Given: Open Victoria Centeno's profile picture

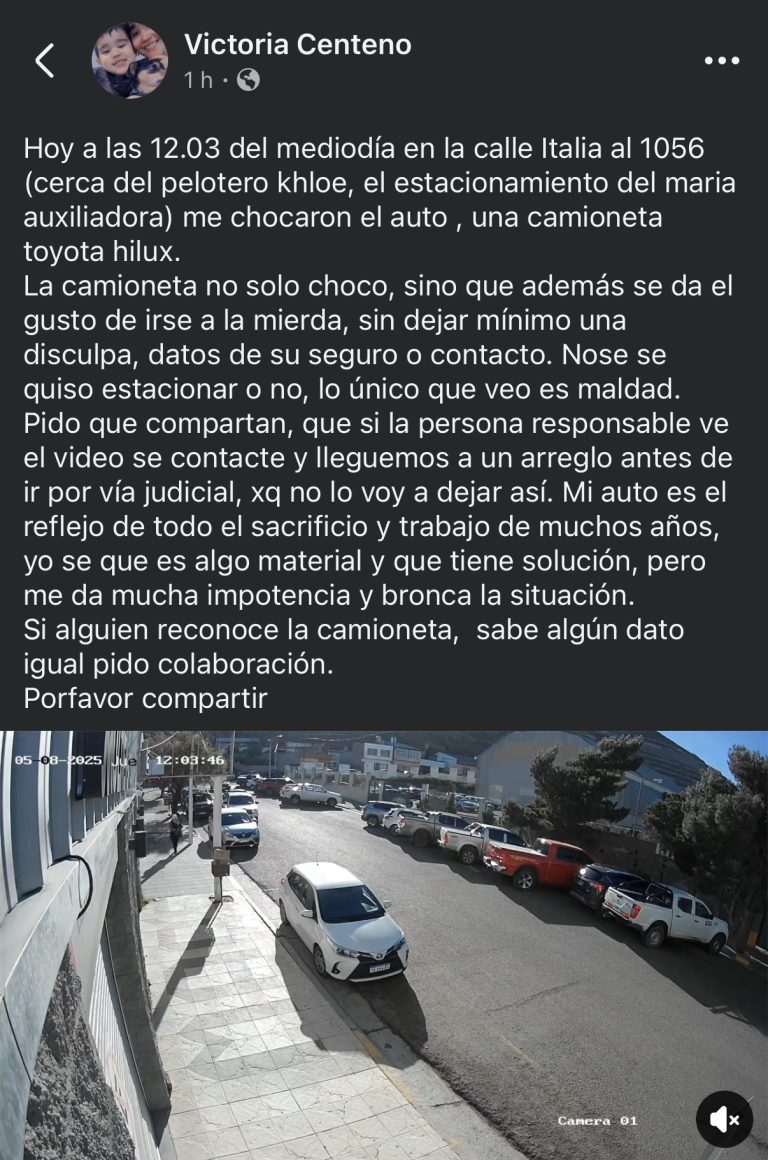Looking at the screenshot, I should pos(130,60).
